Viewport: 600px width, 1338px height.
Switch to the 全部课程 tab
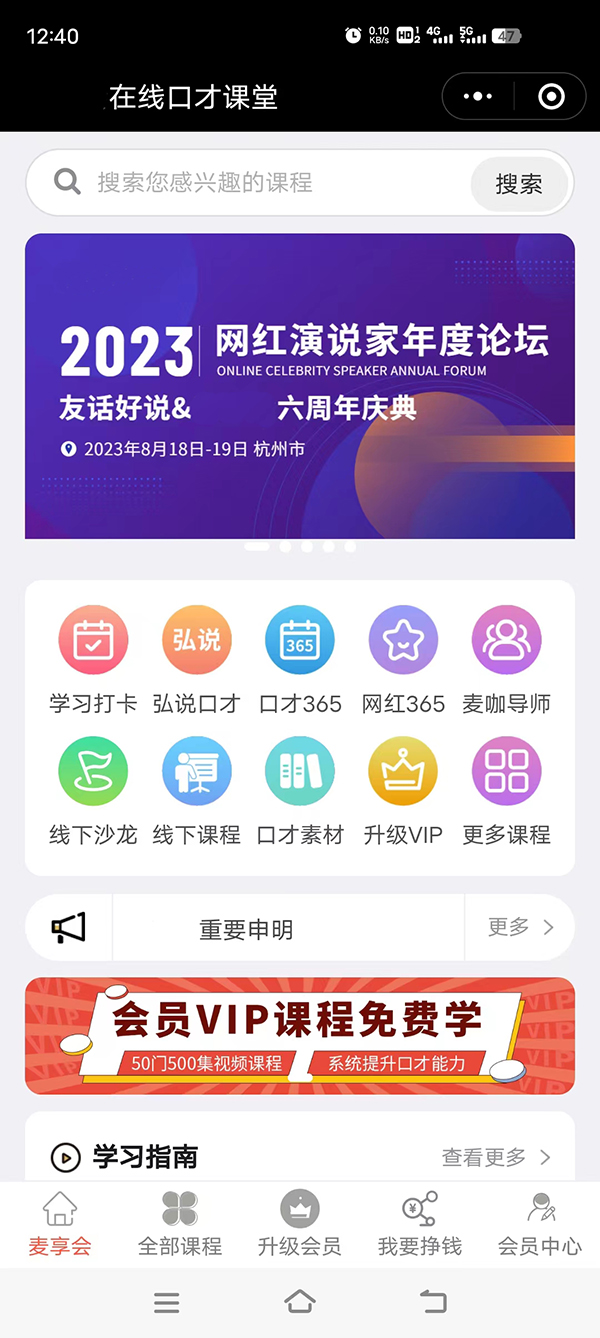click(180, 1224)
